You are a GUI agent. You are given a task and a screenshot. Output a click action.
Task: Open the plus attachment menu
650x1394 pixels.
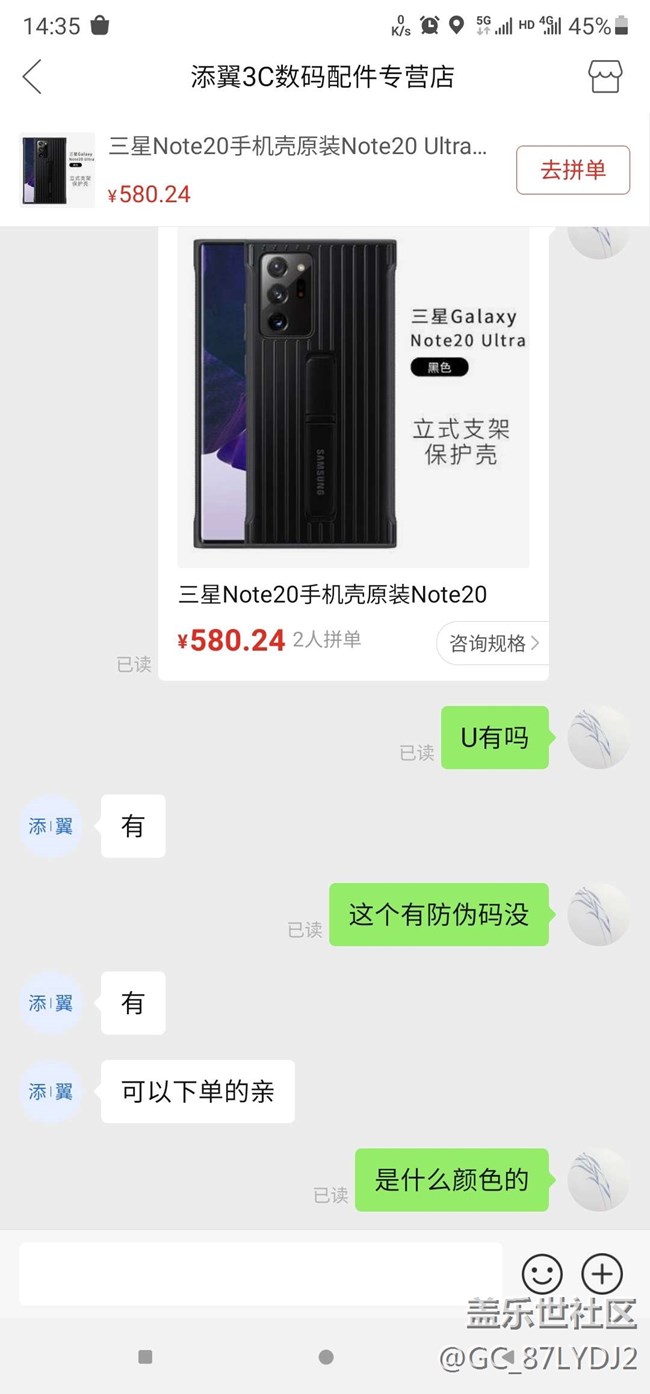pos(602,1274)
